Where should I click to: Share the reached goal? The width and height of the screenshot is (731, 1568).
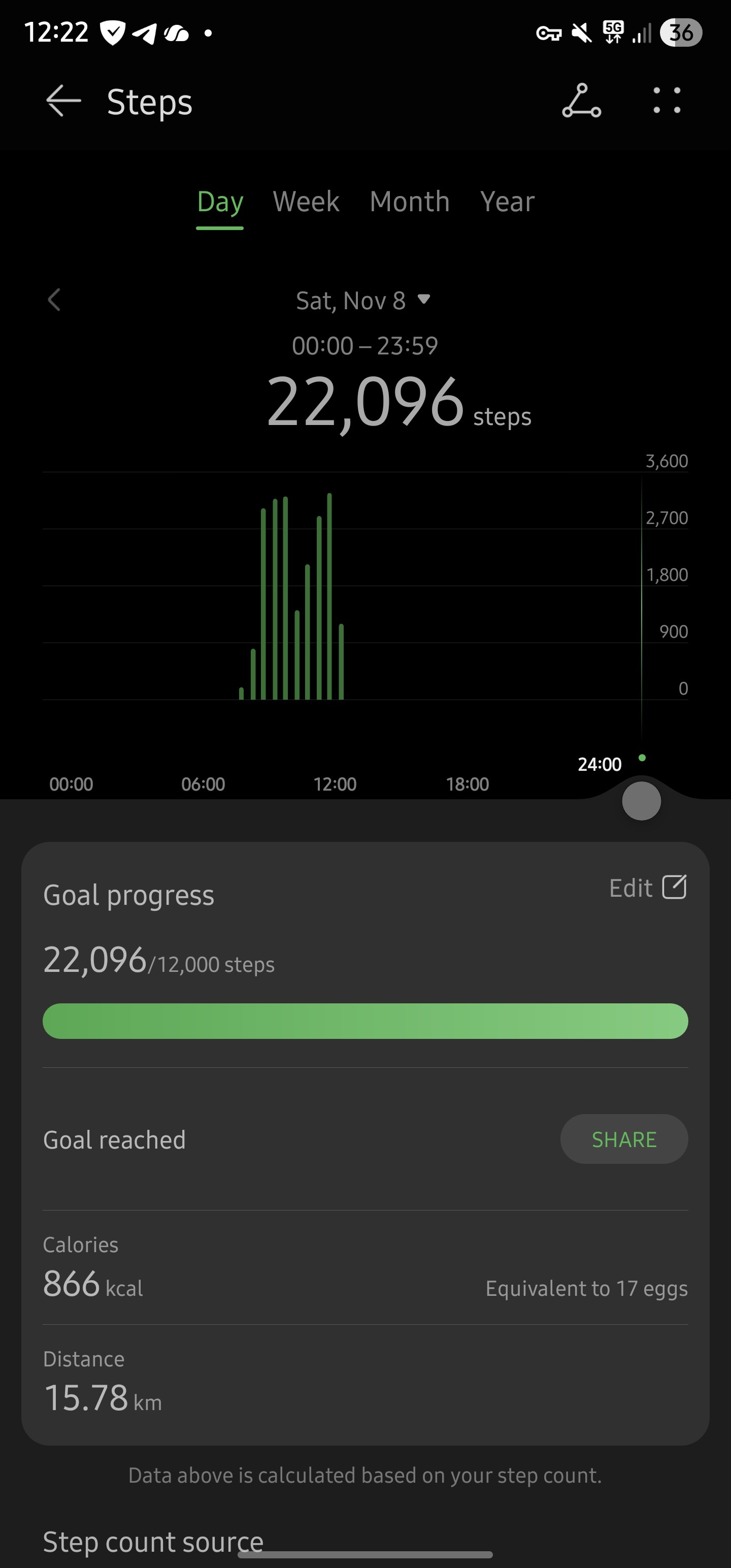[x=624, y=1139]
